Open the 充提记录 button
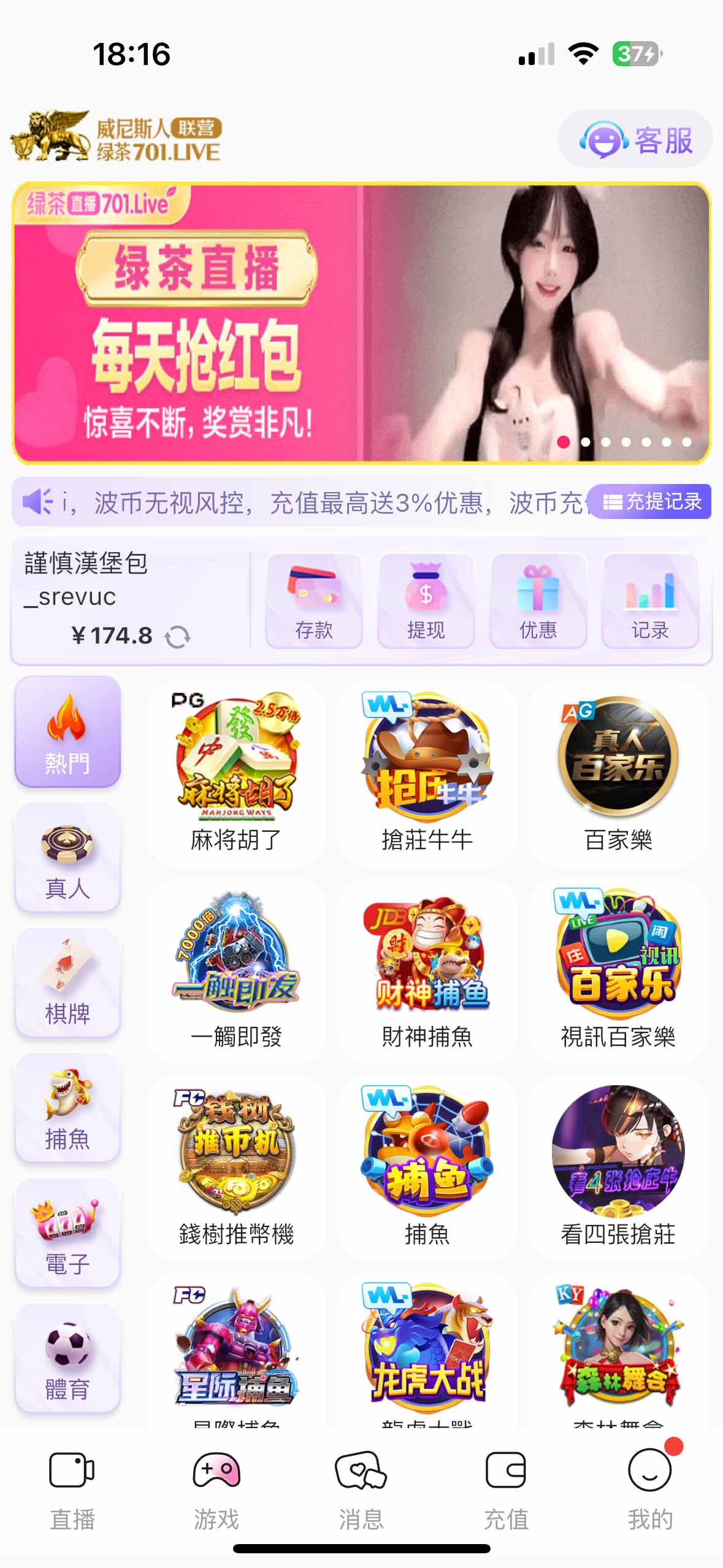Viewport: 723px width, 1568px height. [x=650, y=502]
